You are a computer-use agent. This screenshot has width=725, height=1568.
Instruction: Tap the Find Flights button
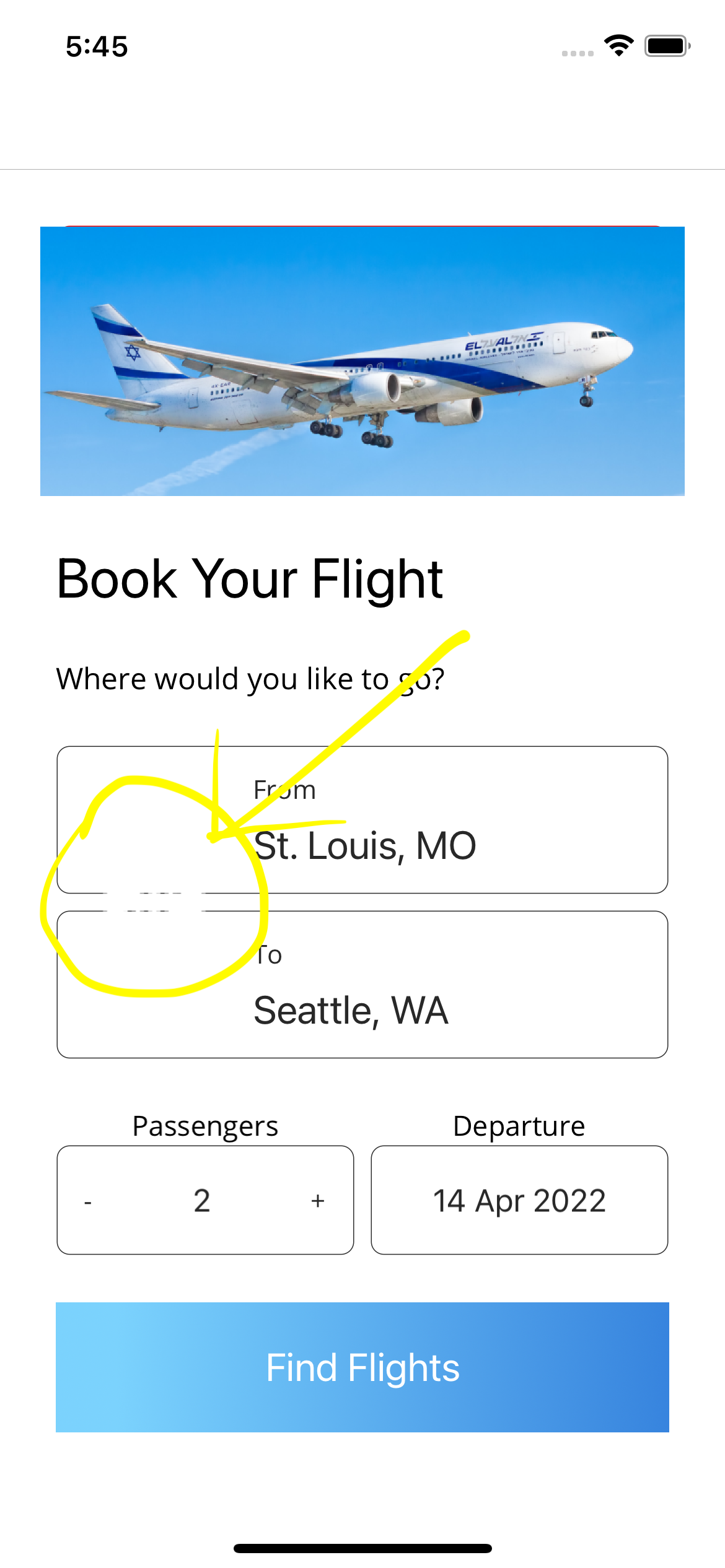362,1367
